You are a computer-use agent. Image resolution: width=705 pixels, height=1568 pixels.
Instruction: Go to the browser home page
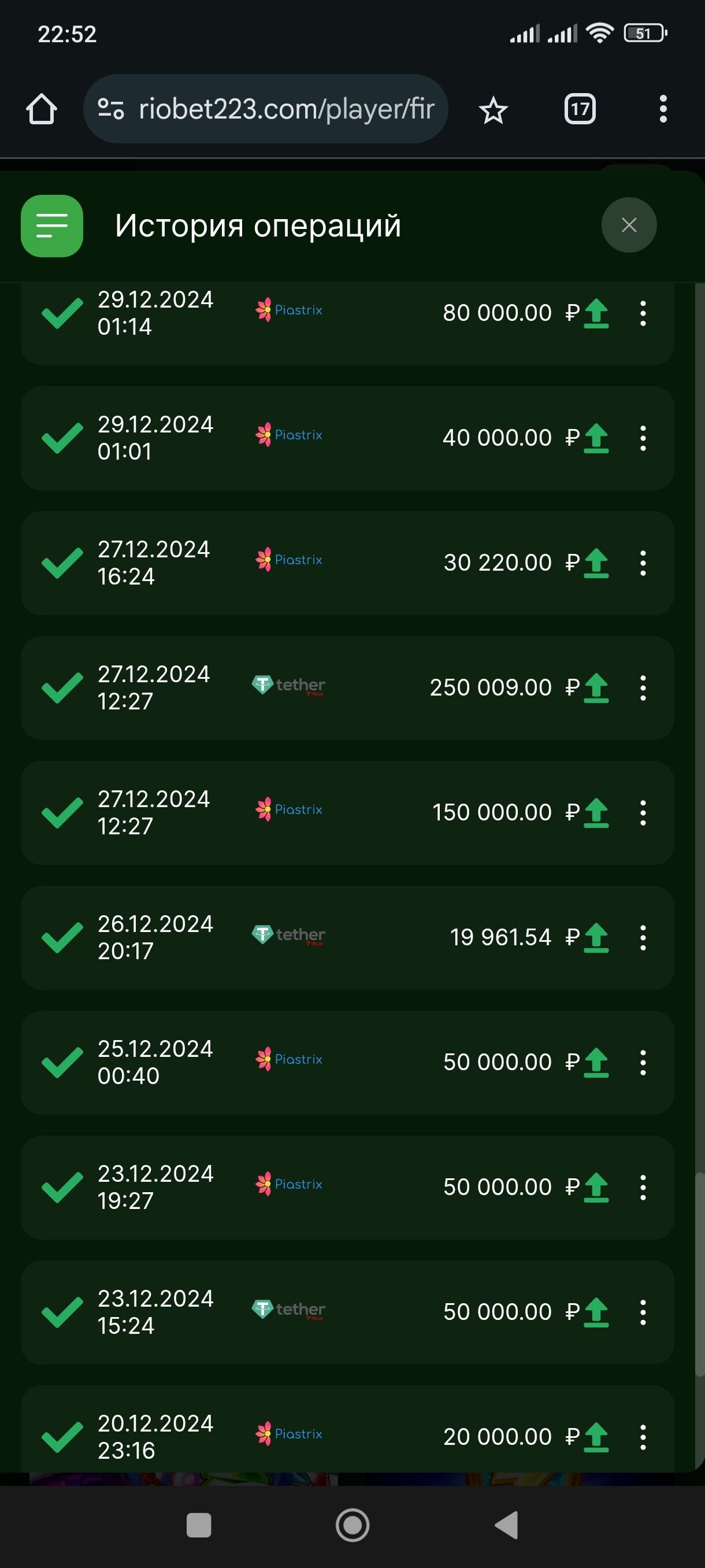tap(42, 110)
